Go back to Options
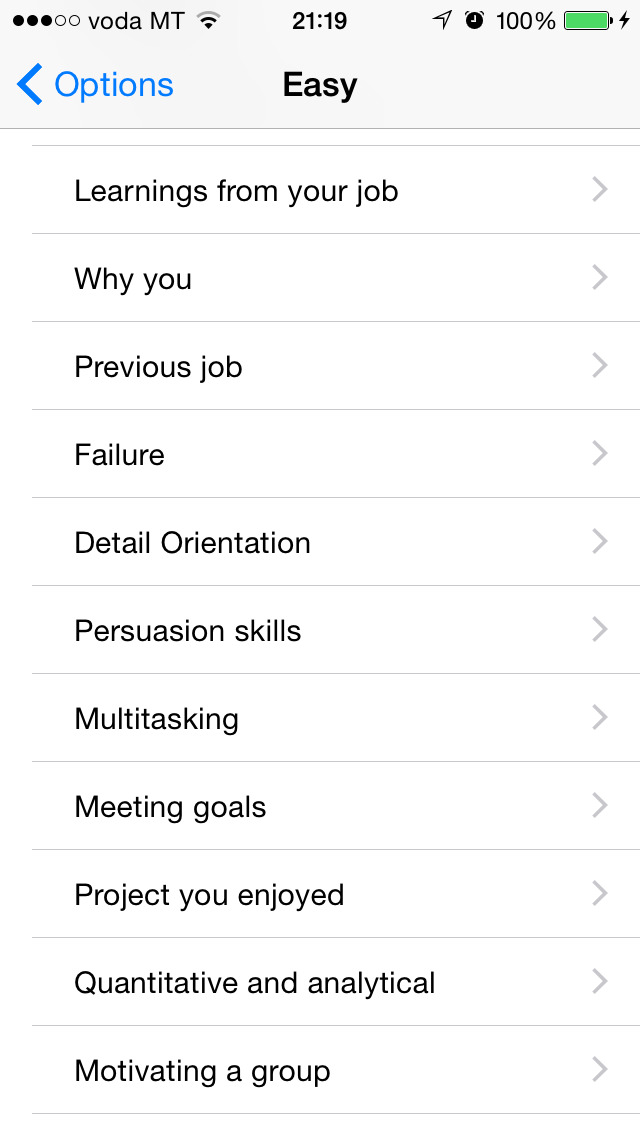 point(95,85)
